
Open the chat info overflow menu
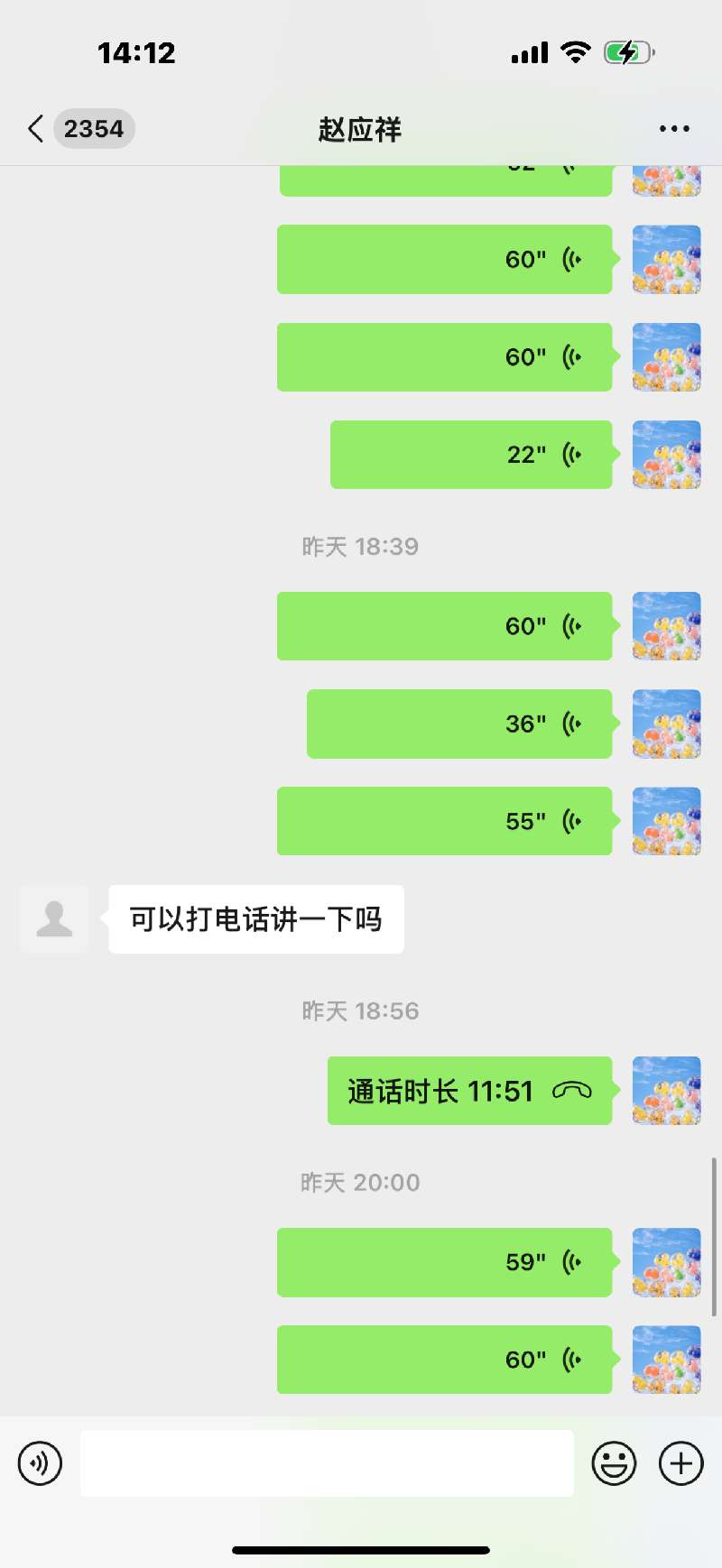click(x=673, y=129)
